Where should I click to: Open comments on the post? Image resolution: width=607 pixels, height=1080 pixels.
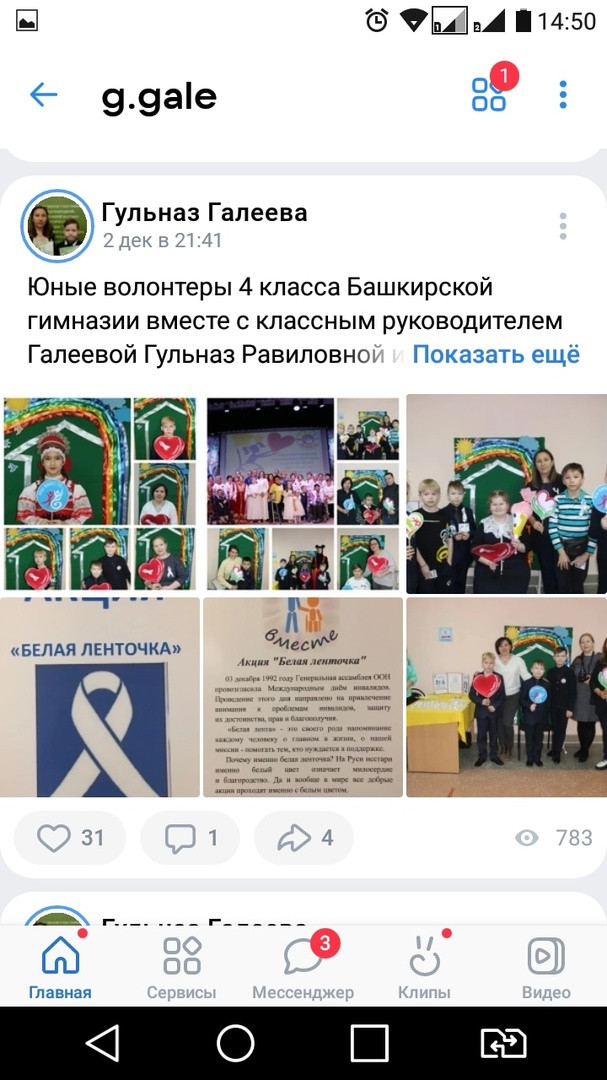[x=190, y=838]
